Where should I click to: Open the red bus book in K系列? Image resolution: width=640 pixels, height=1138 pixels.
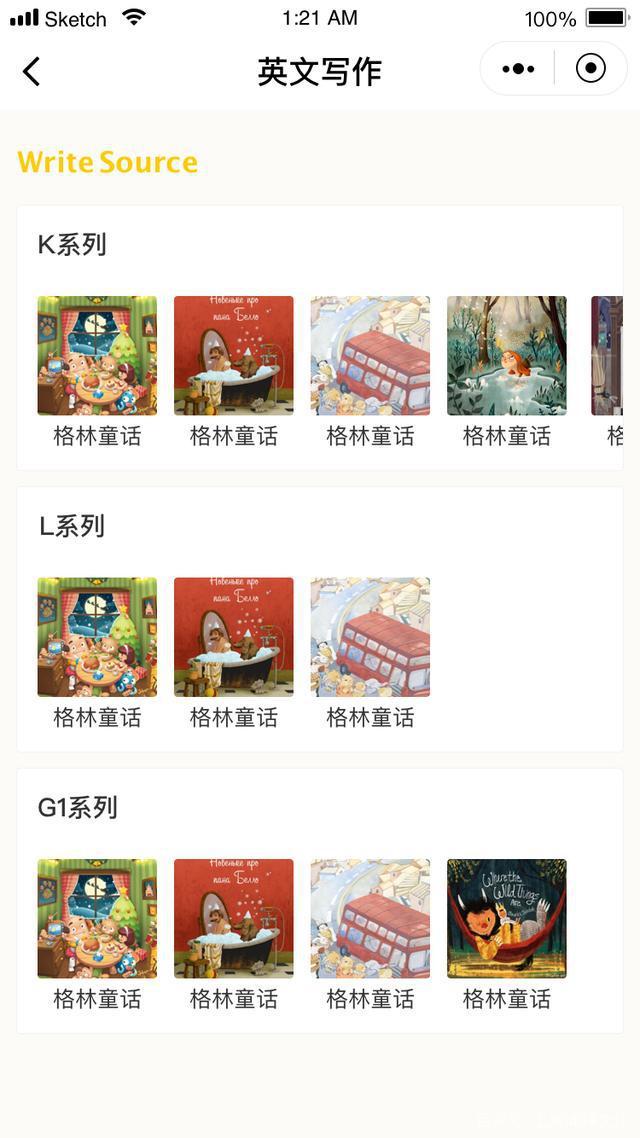(x=370, y=355)
